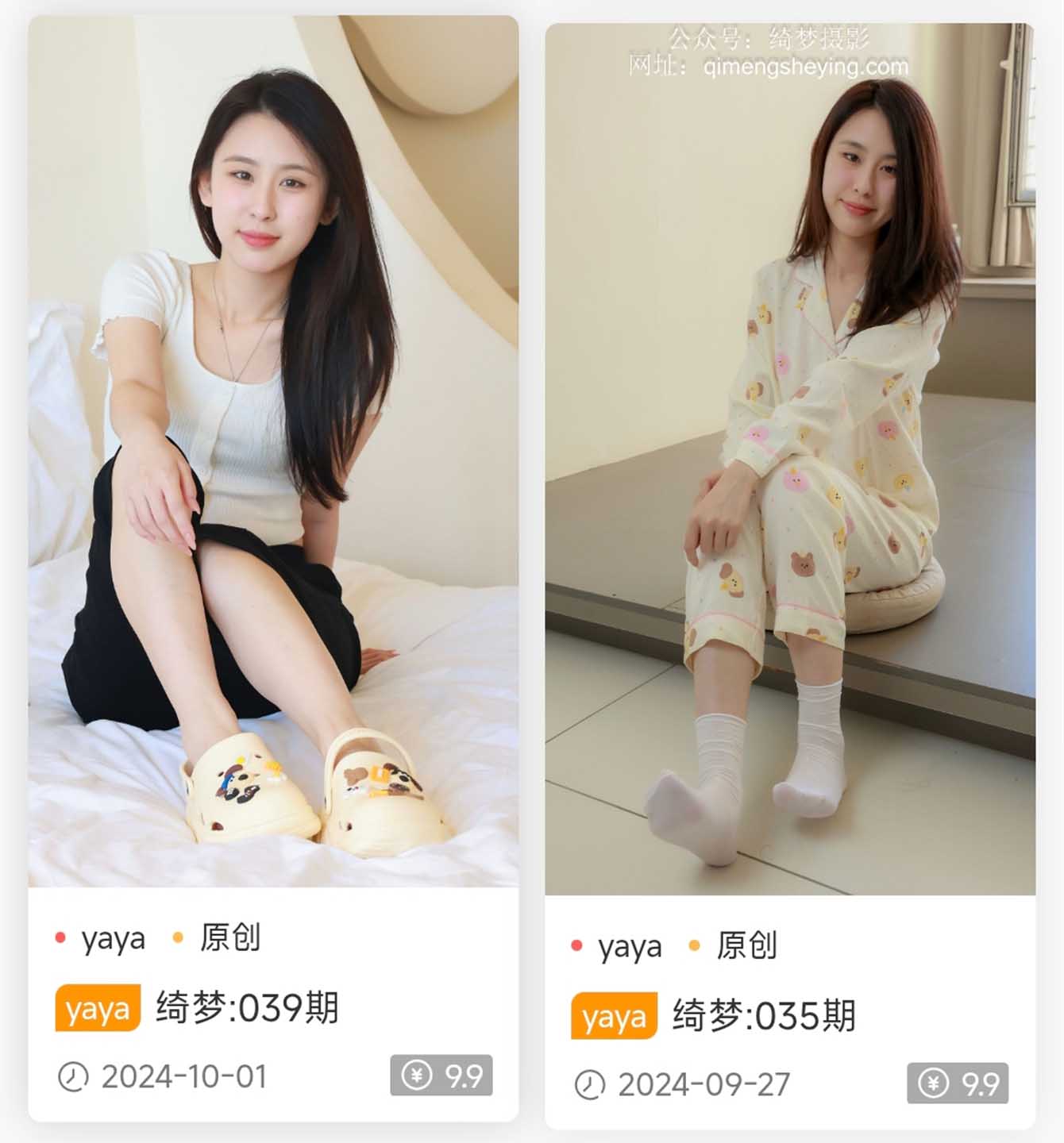Open the 绮梦:039期 card
The width and height of the screenshot is (1064, 1143).
[248, 1008]
